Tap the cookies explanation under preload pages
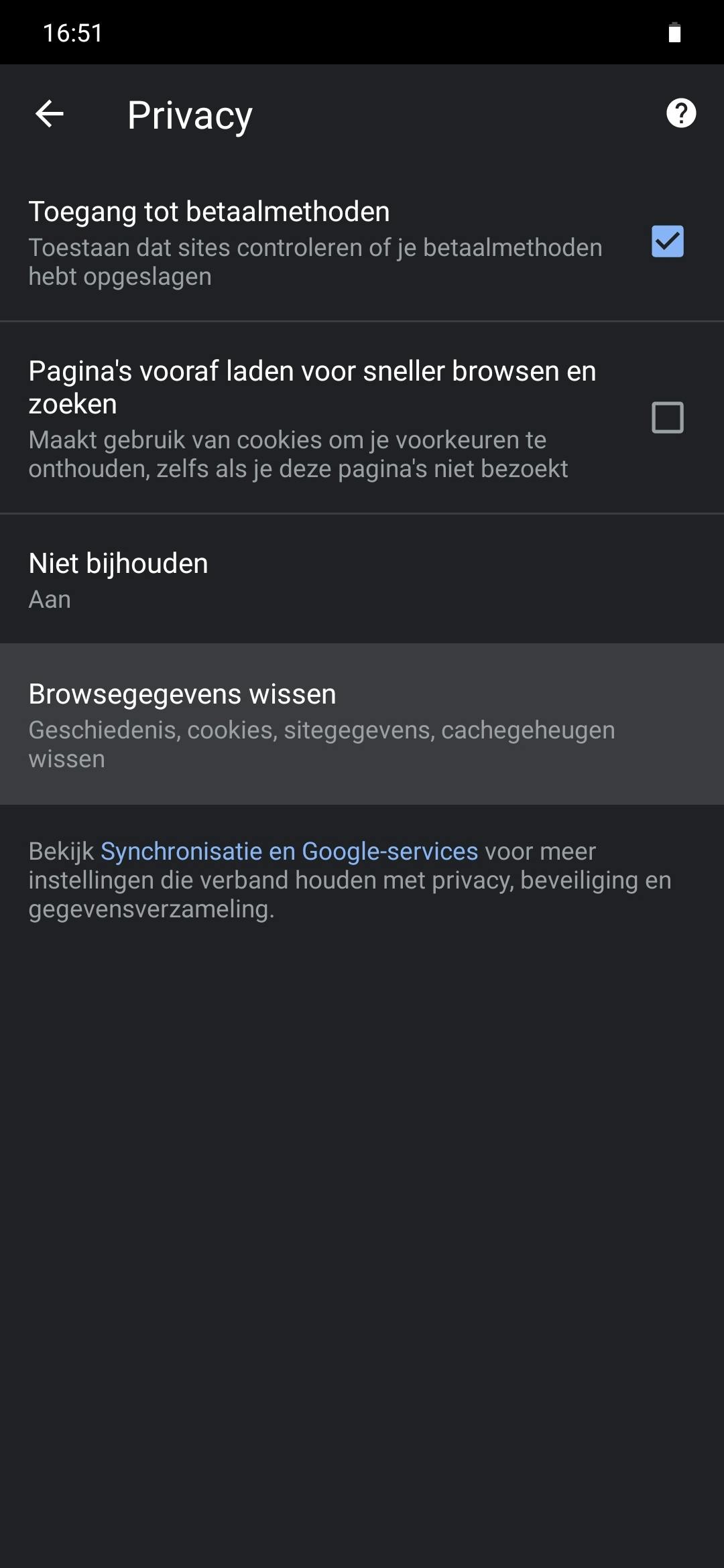The image size is (724, 1568). click(x=298, y=454)
